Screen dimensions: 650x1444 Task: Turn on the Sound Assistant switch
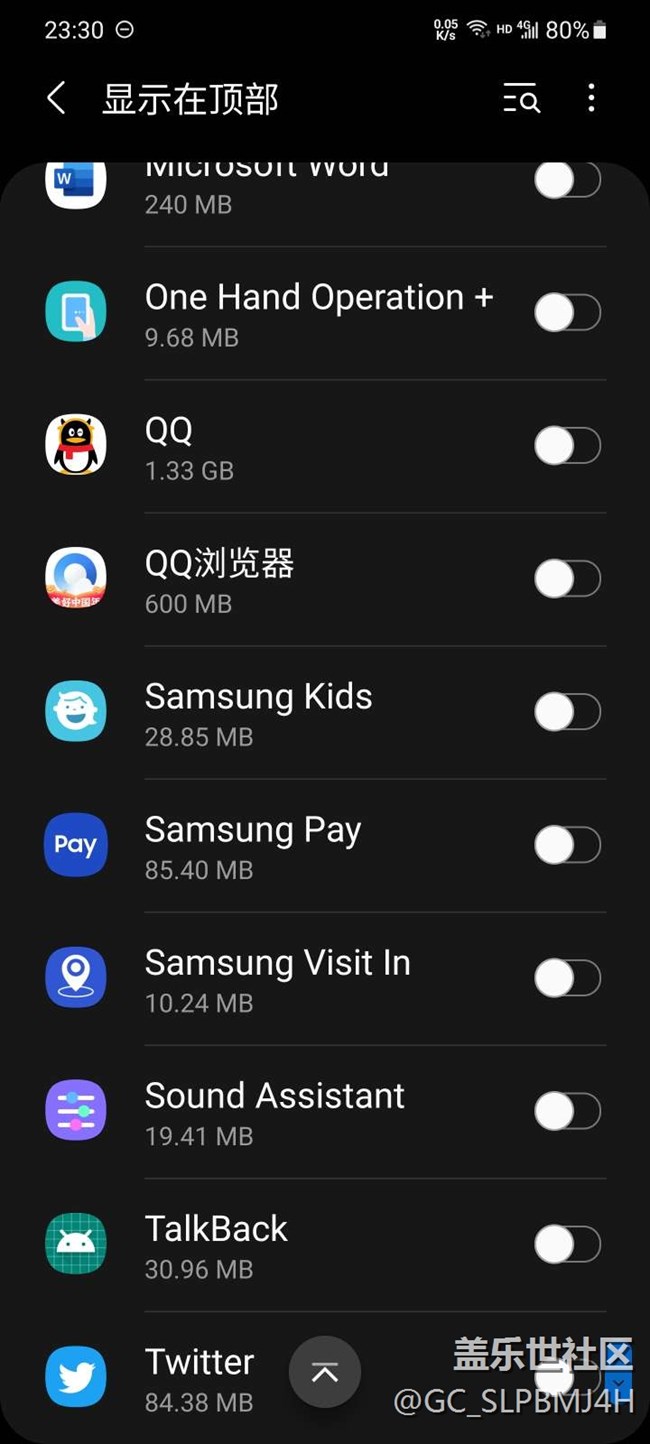567,1111
